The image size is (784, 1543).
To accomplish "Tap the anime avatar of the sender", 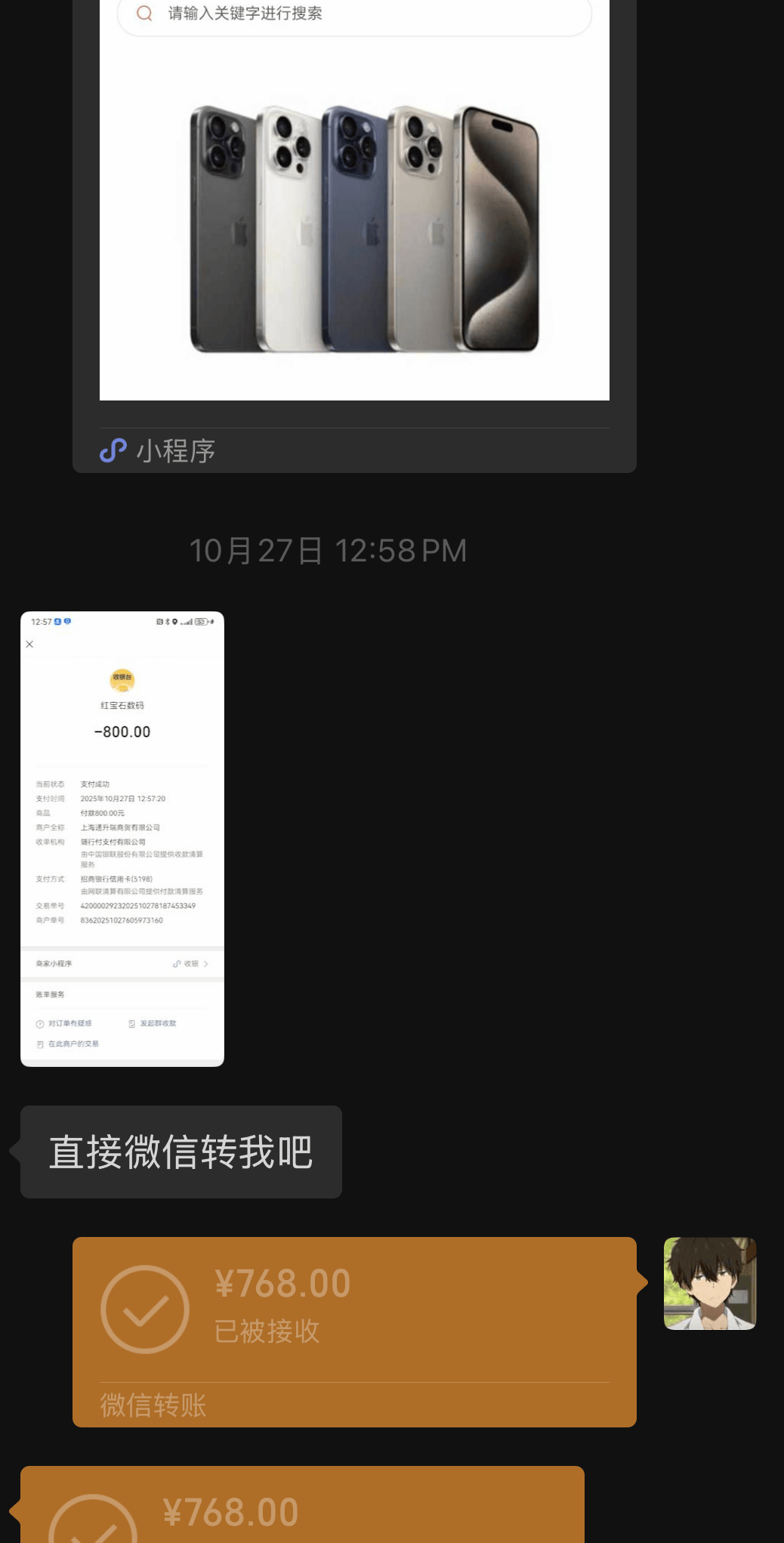I will click(709, 1283).
